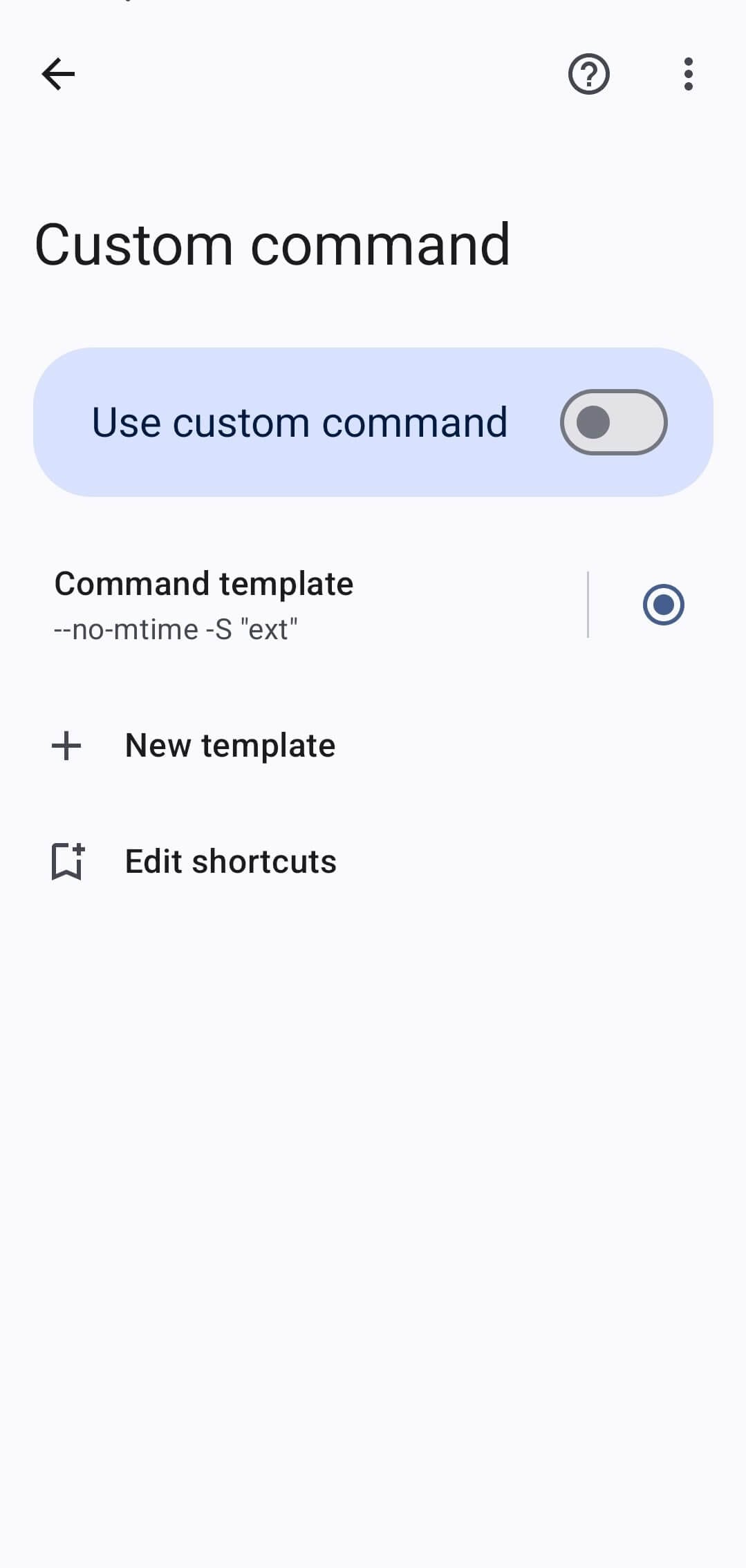Enable the Use custom command switch
Viewport: 746px width, 1568px height.
coord(613,422)
